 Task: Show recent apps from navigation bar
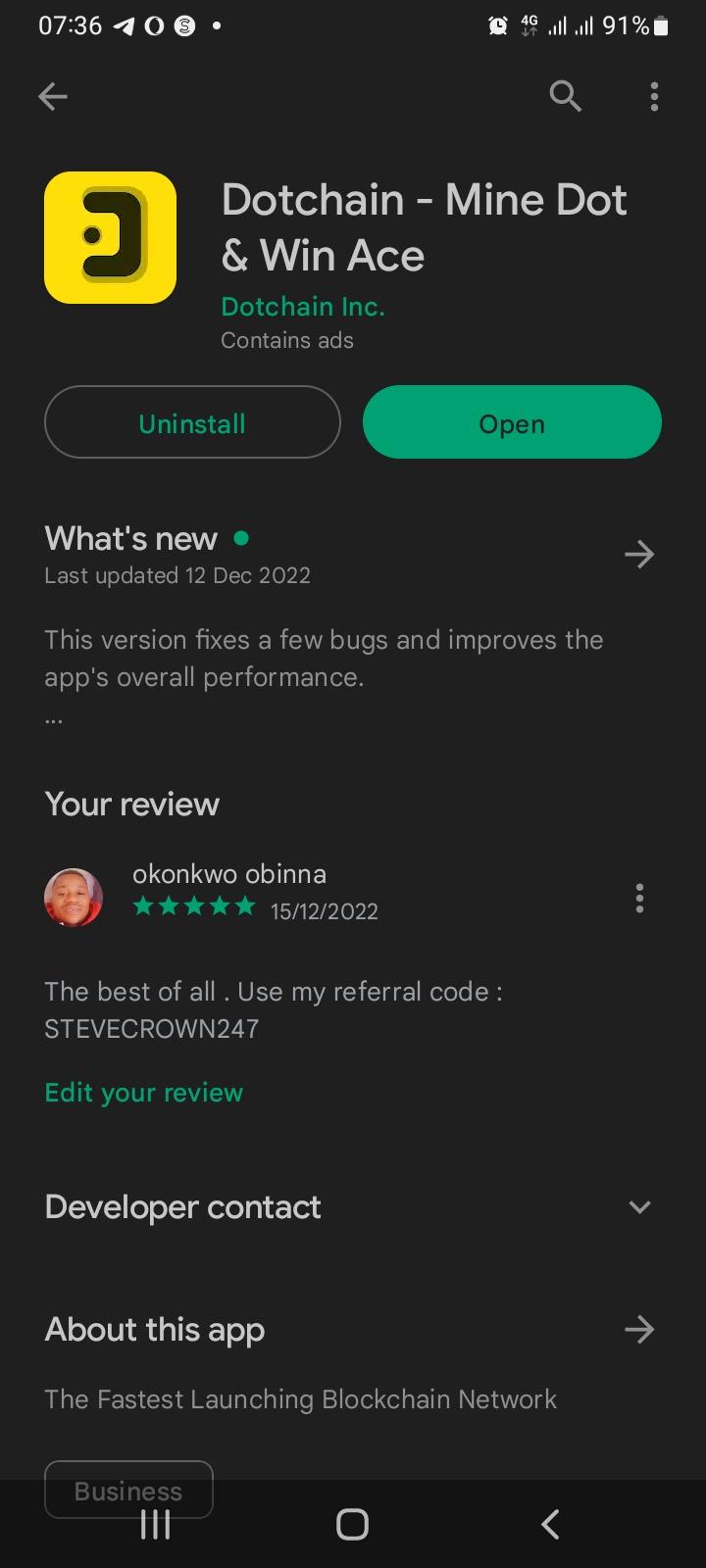point(155,1525)
